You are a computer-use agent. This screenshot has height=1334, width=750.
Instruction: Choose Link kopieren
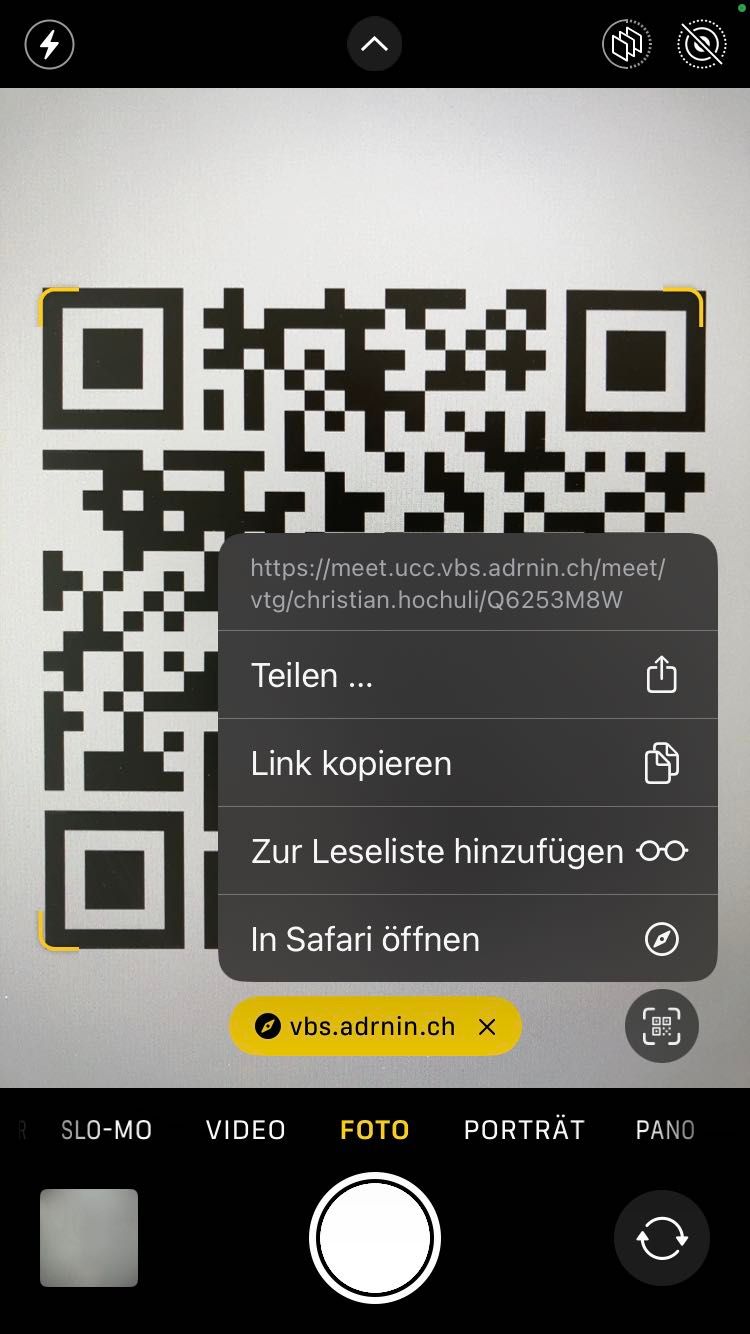467,763
